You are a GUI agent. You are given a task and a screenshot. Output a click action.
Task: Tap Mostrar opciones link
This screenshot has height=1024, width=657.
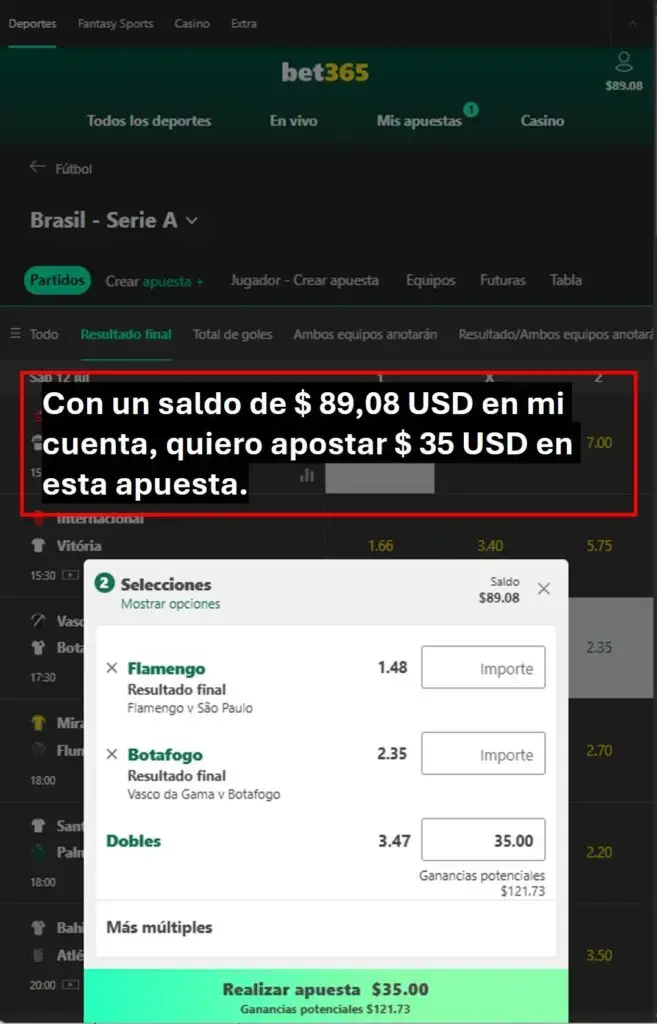click(x=170, y=604)
